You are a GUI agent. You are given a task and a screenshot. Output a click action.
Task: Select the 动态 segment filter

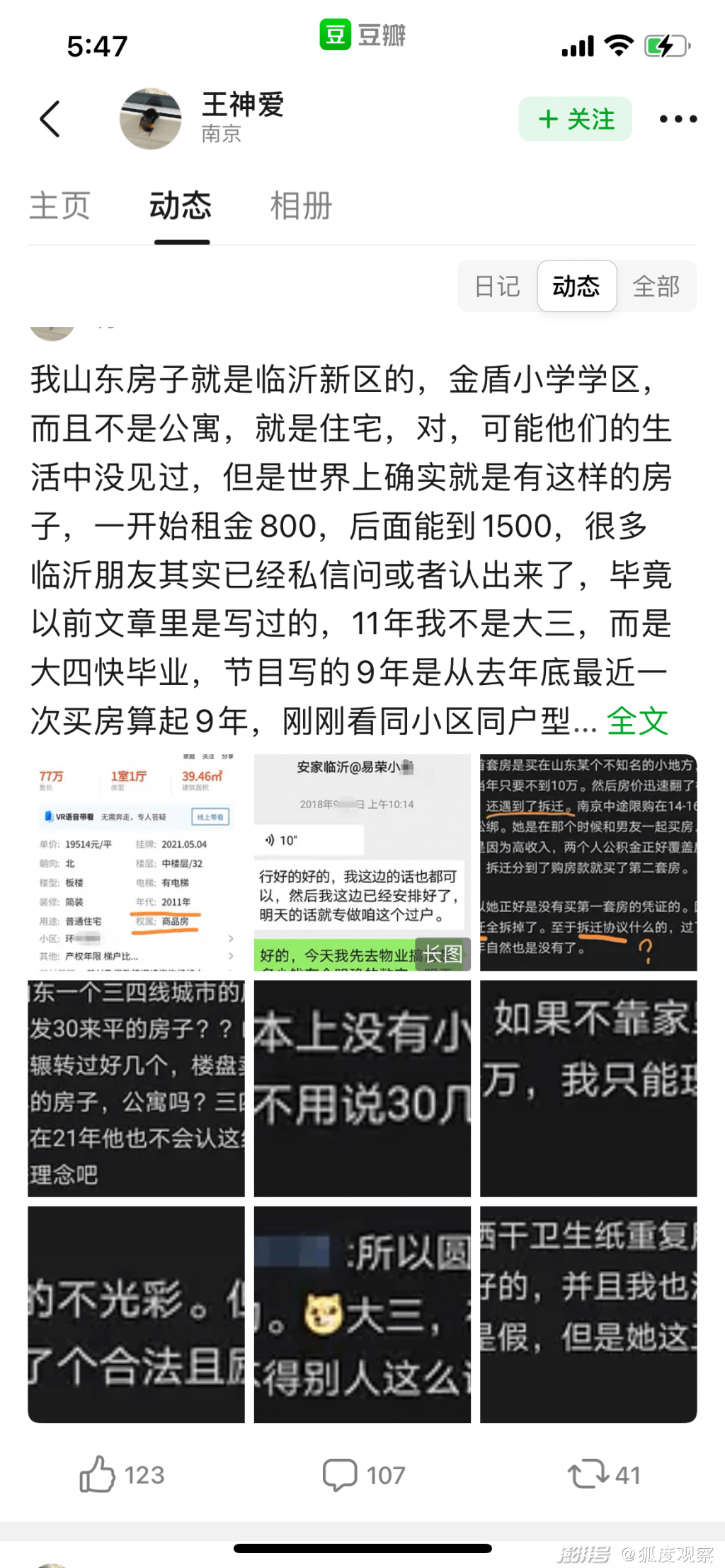576,287
